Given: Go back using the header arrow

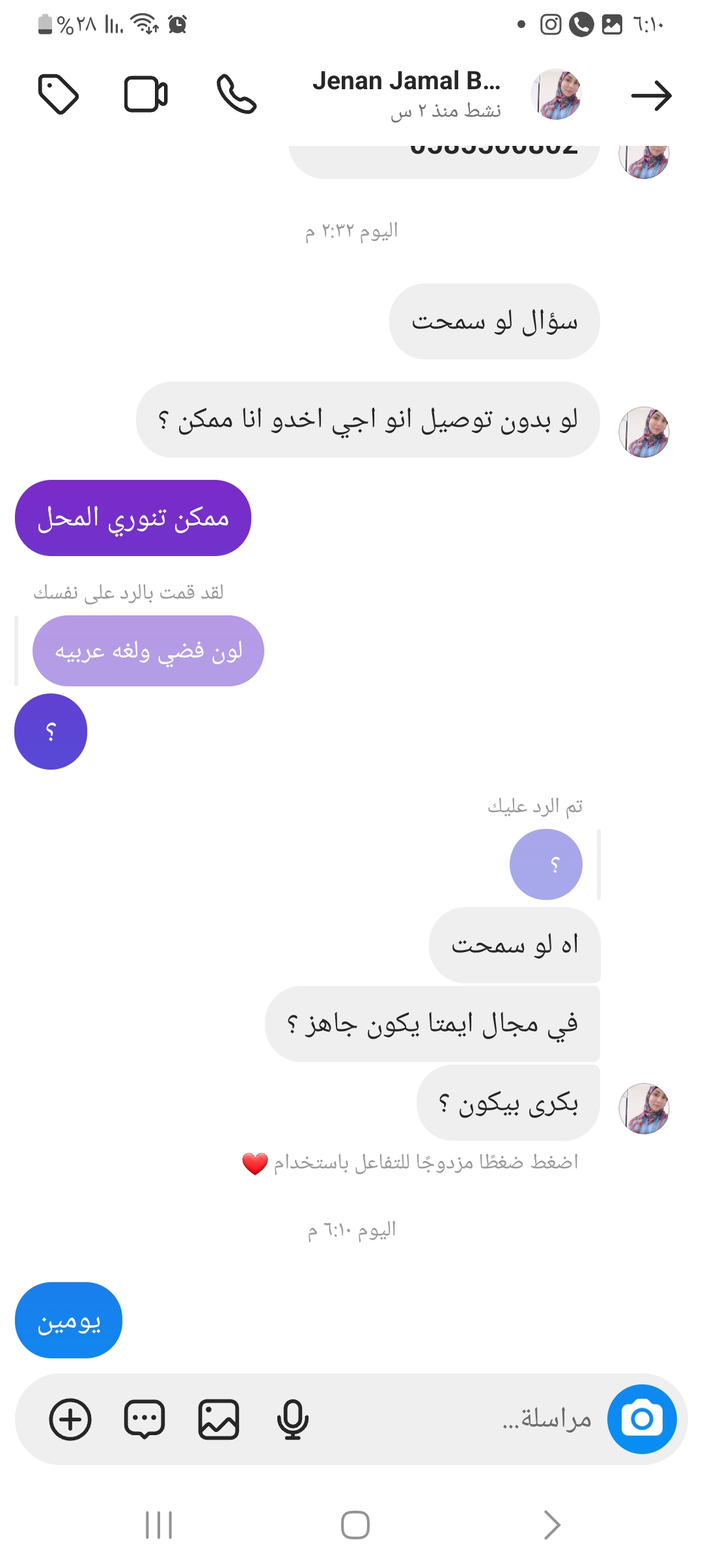Looking at the screenshot, I should (x=651, y=96).
